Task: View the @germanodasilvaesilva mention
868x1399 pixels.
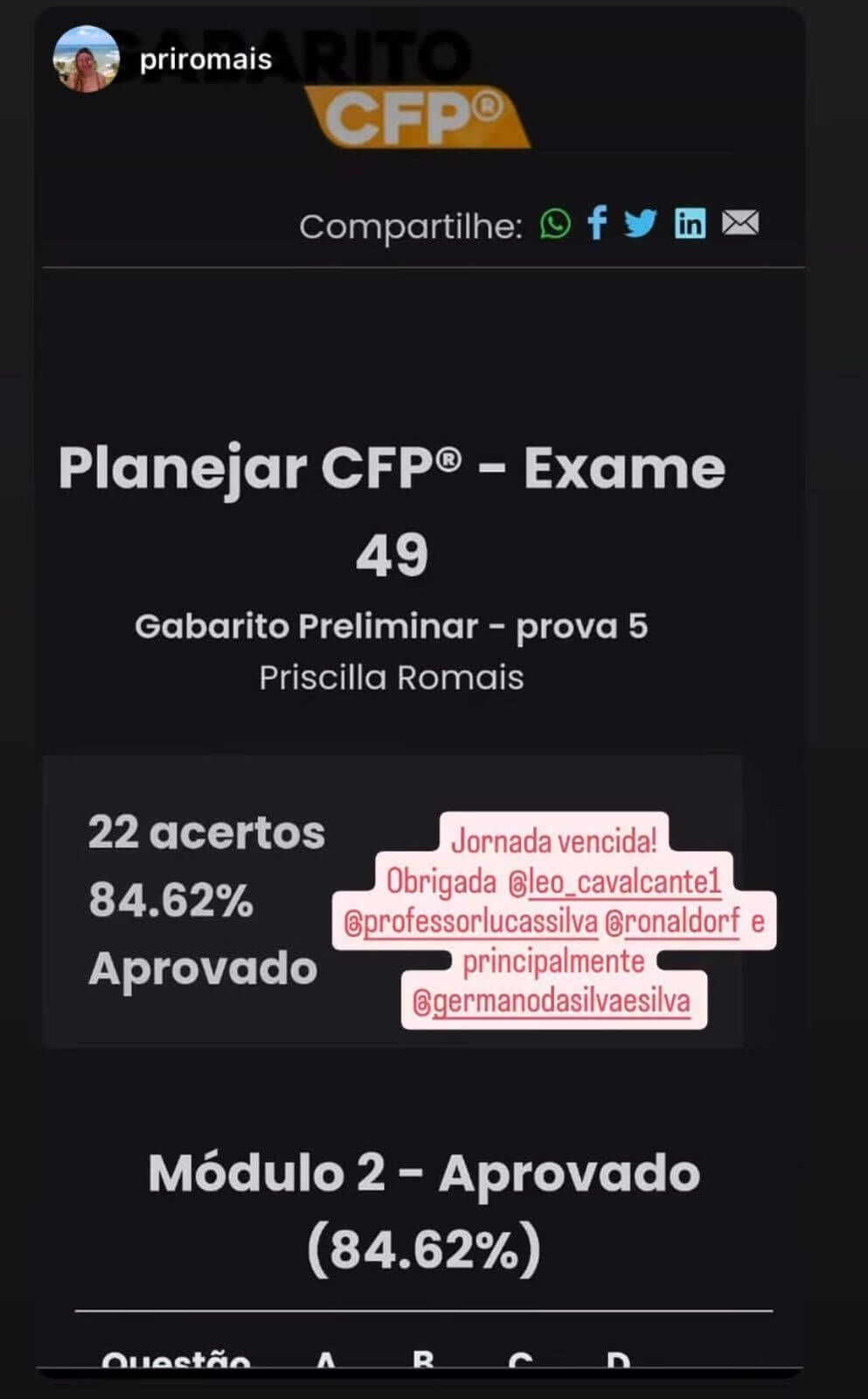Action: [552, 1001]
